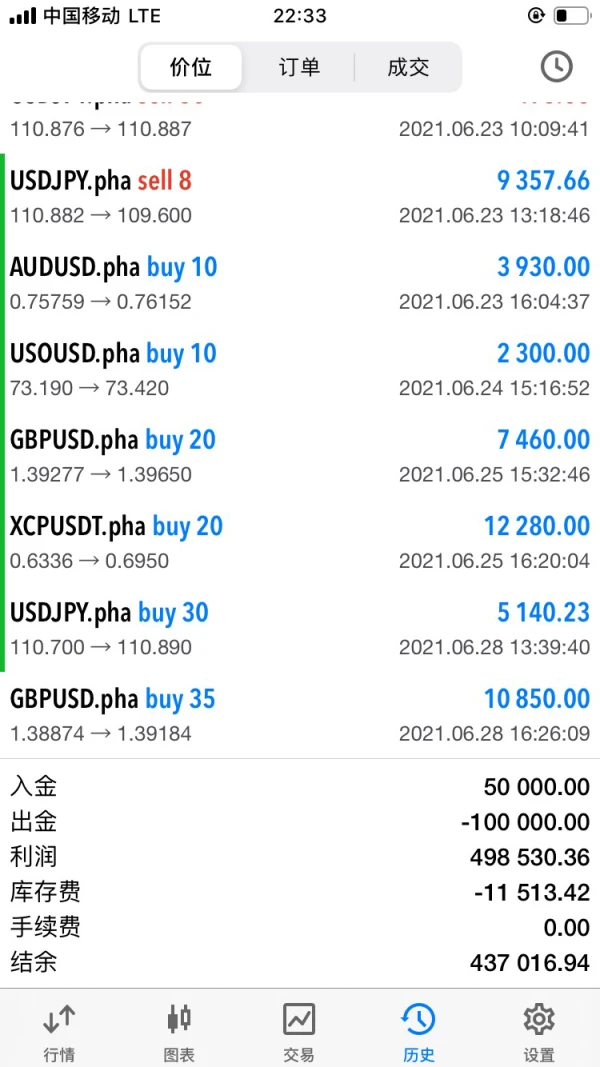The height and width of the screenshot is (1067, 600).
Task: Open the USDJPY.pha buy 30 trade
Action: point(300,629)
